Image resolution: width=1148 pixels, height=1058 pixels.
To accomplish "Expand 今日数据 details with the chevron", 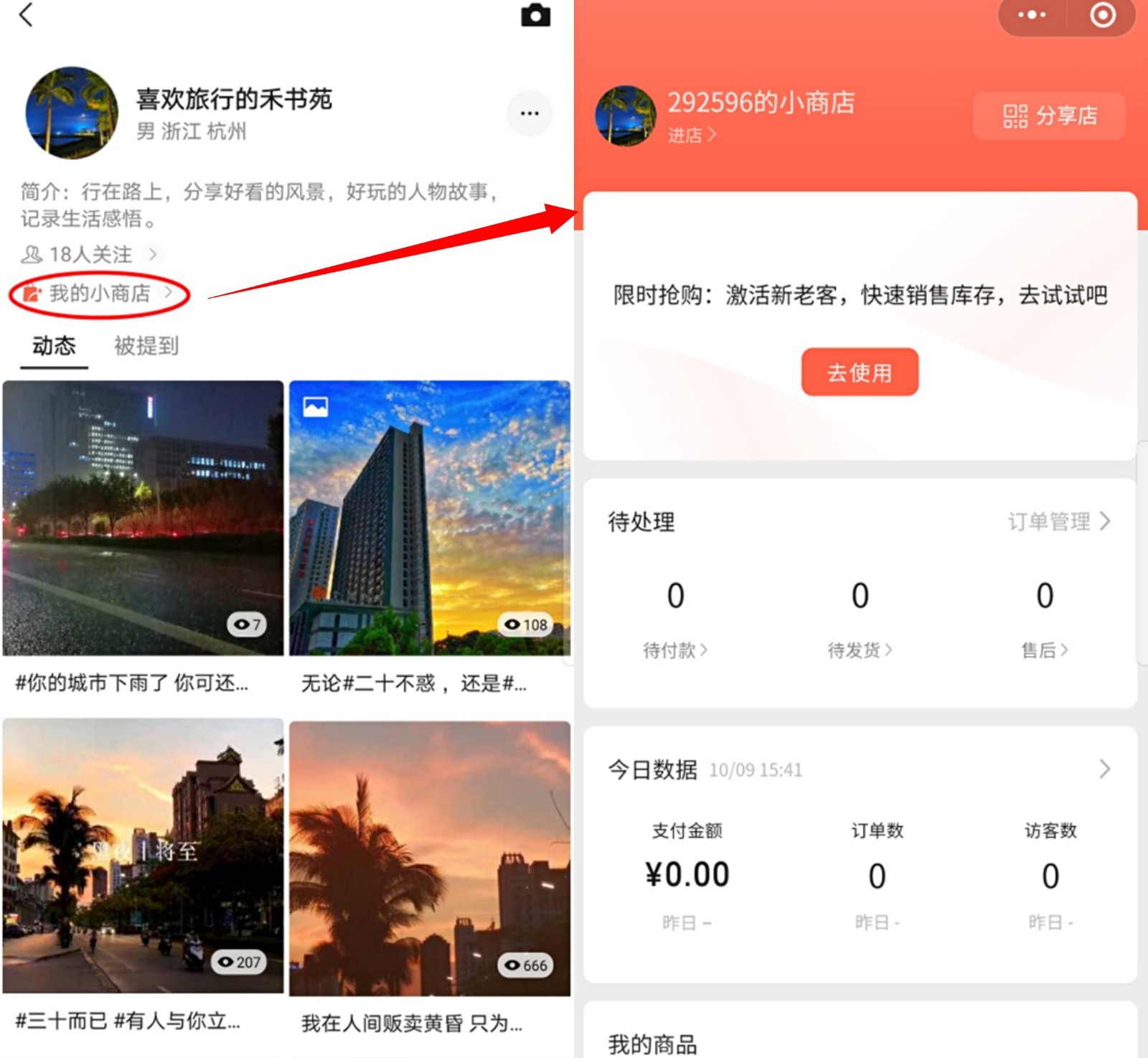I will pos(1104,769).
